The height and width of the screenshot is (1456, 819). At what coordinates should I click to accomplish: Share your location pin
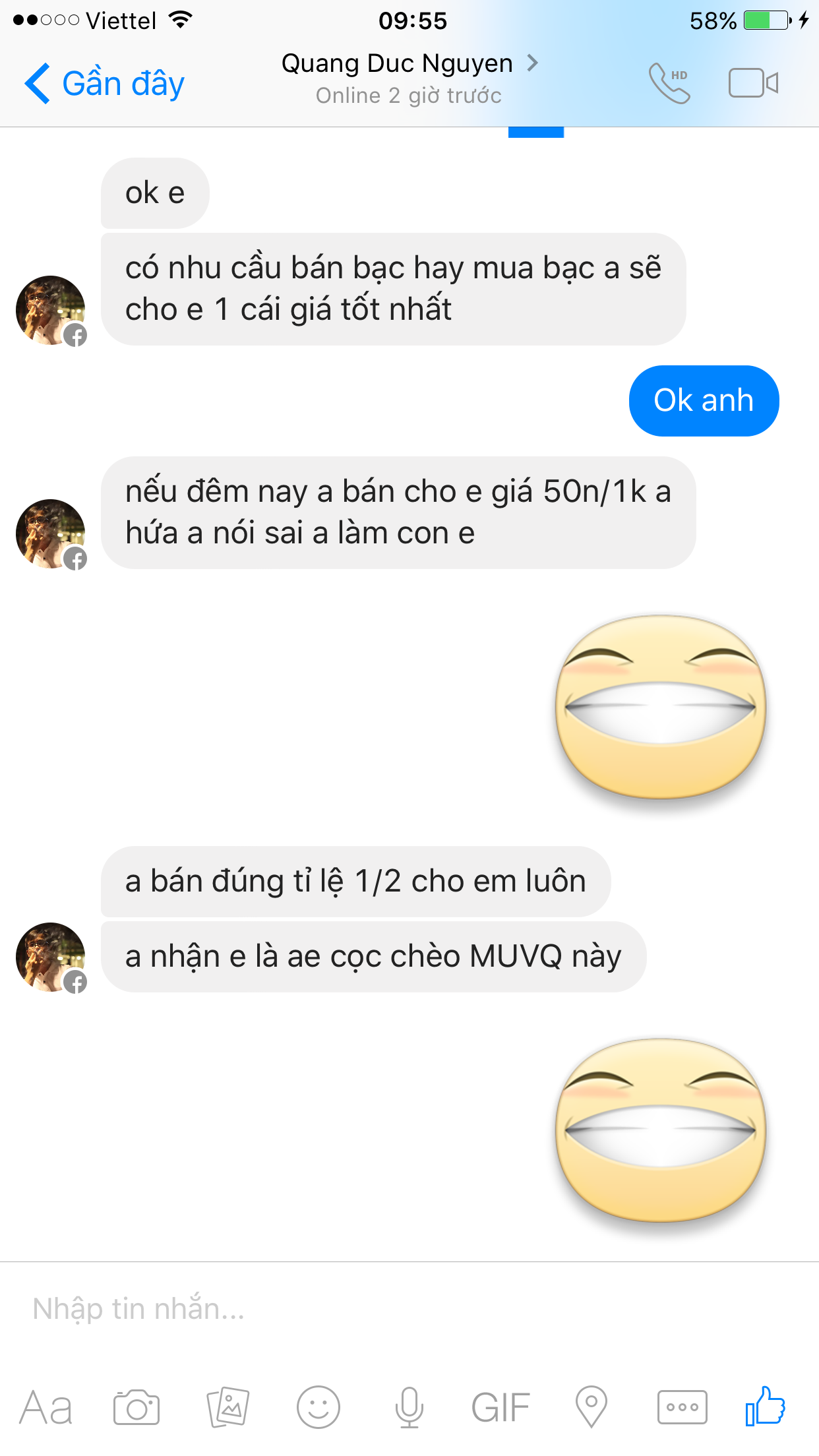coord(591,1408)
